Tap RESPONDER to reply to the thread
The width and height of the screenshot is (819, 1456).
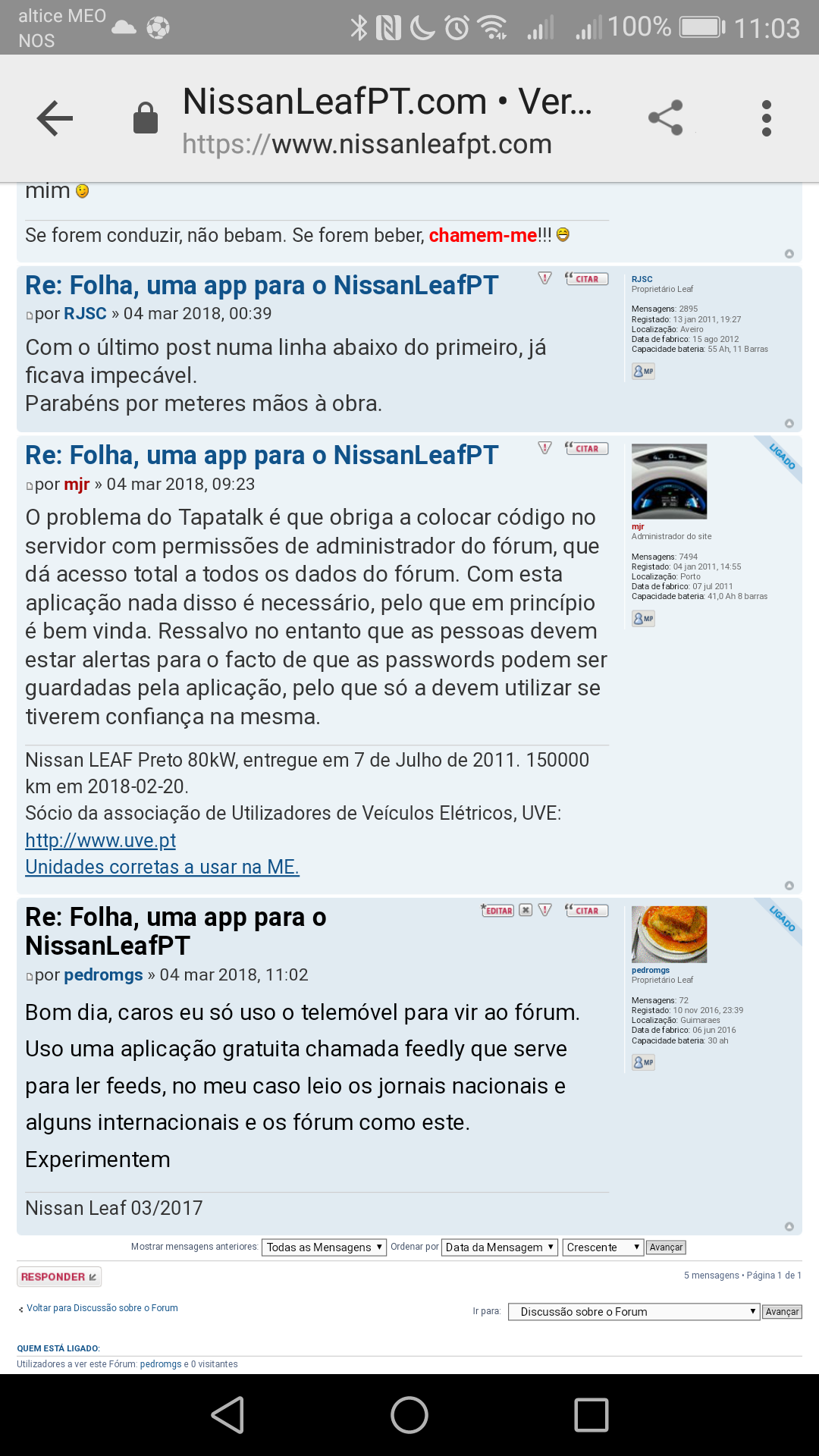click(58, 1277)
